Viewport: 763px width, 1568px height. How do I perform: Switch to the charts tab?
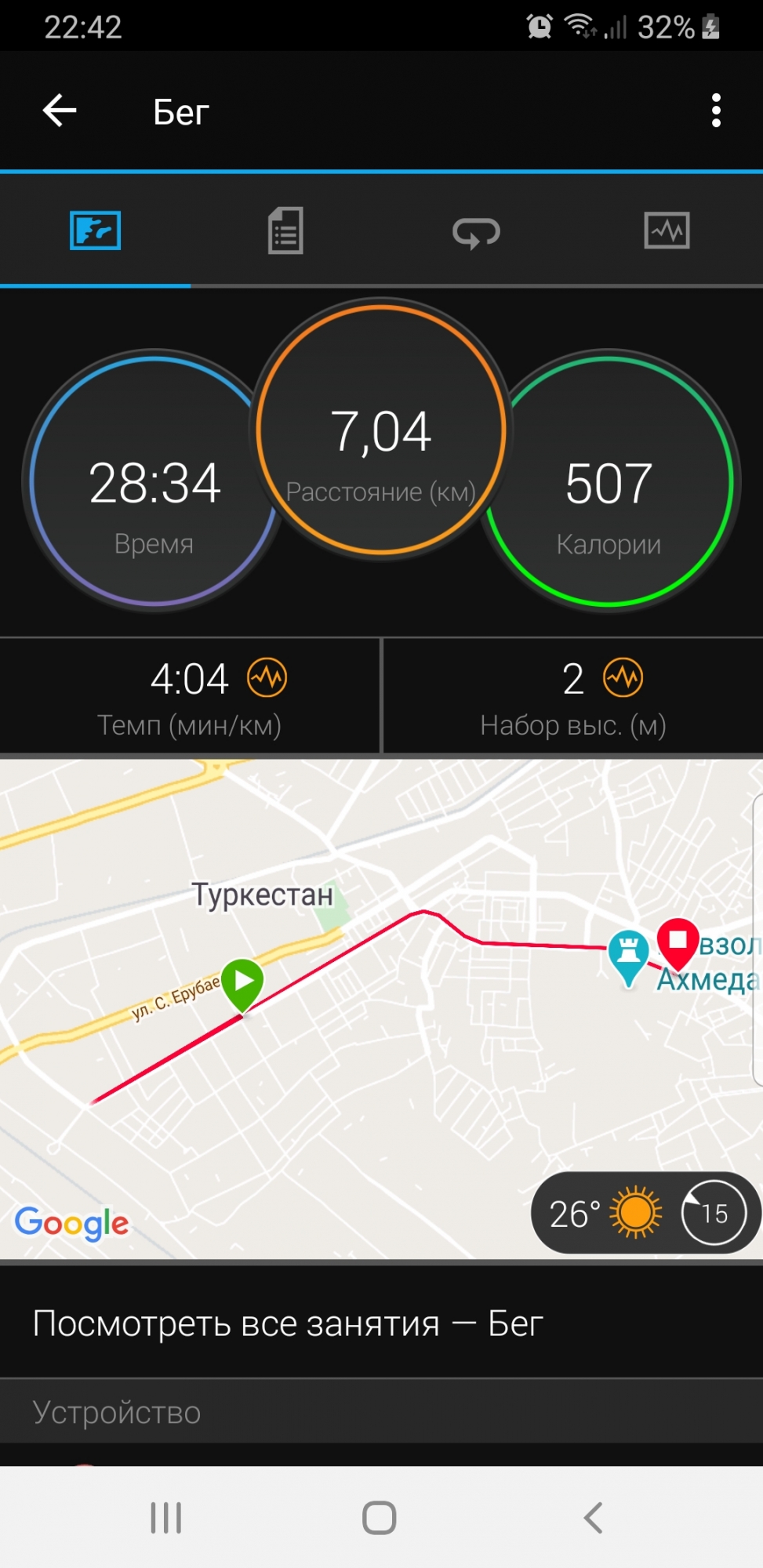pyautogui.click(x=667, y=230)
